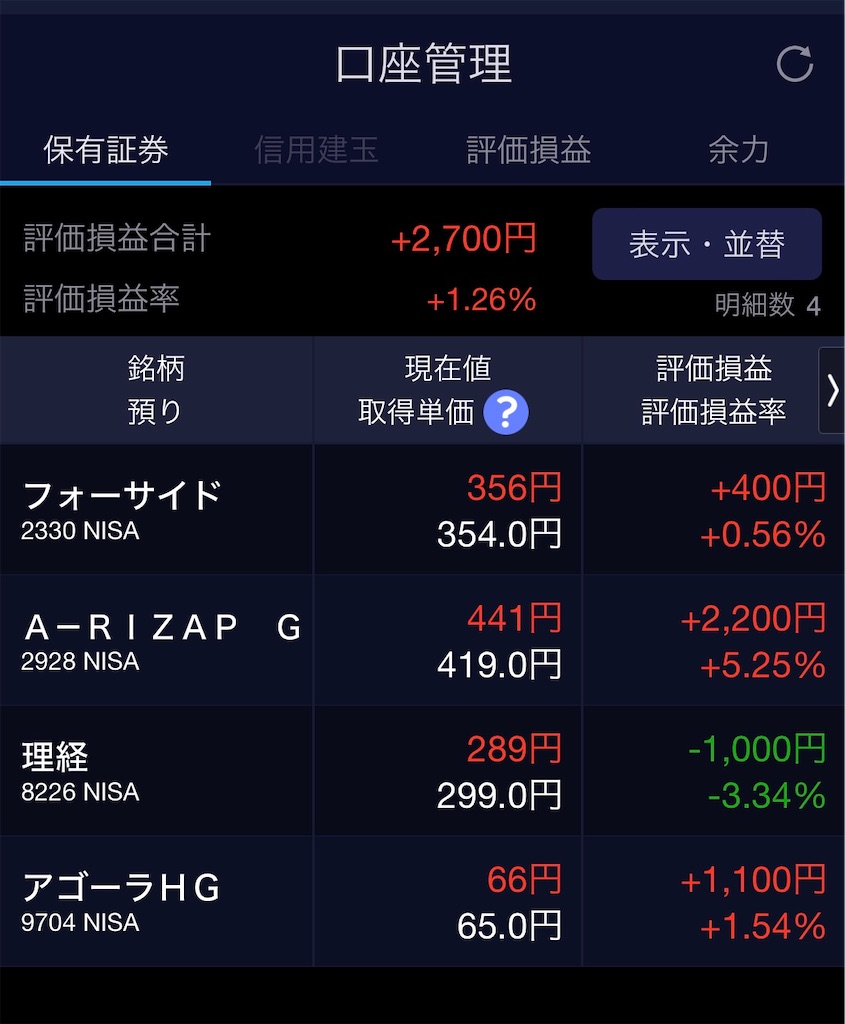This screenshot has height=1024, width=845.
Task: Switch to the 評価損益 tab
Action: (x=527, y=150)
